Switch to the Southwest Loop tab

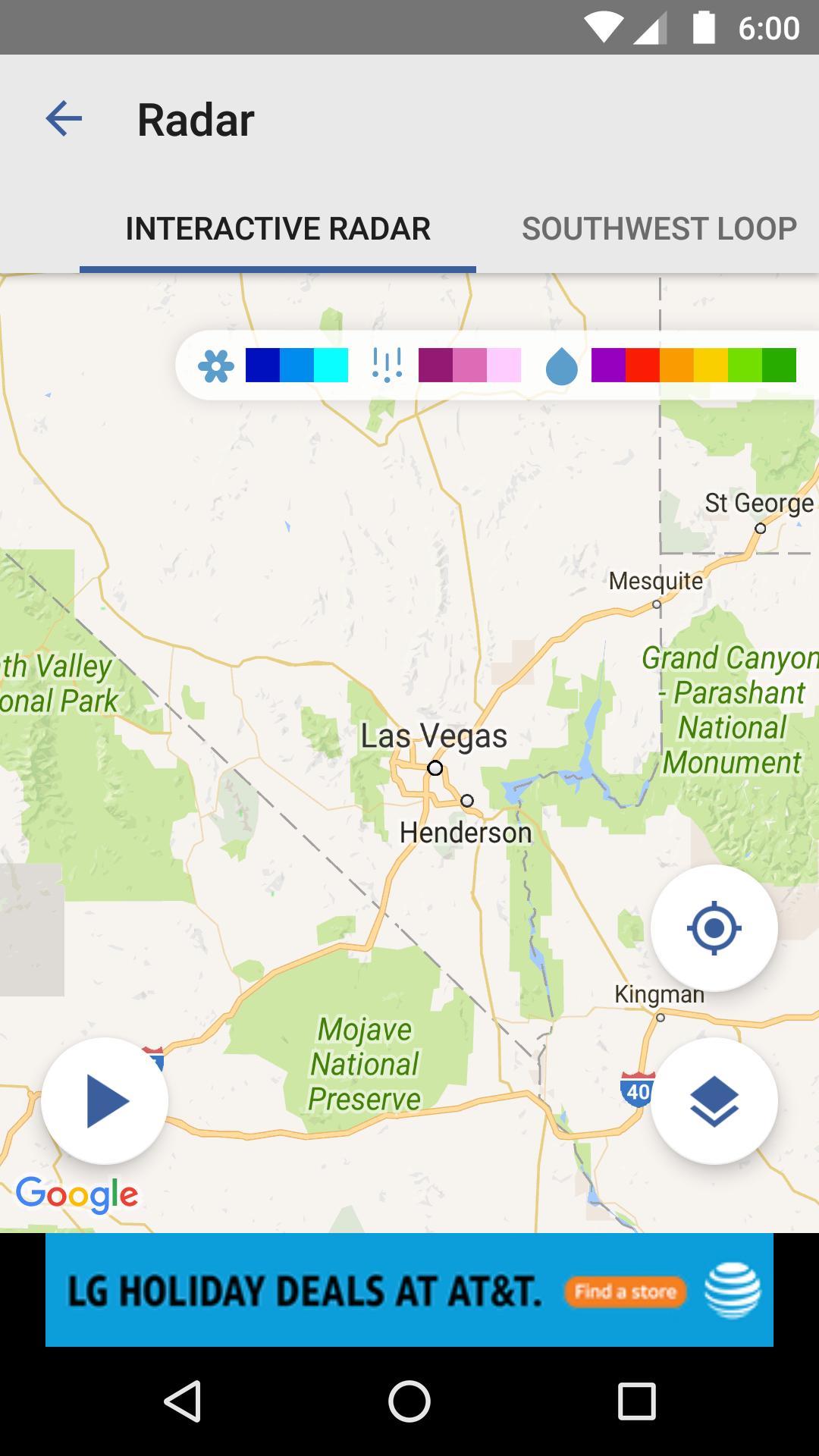pos(658,229)
